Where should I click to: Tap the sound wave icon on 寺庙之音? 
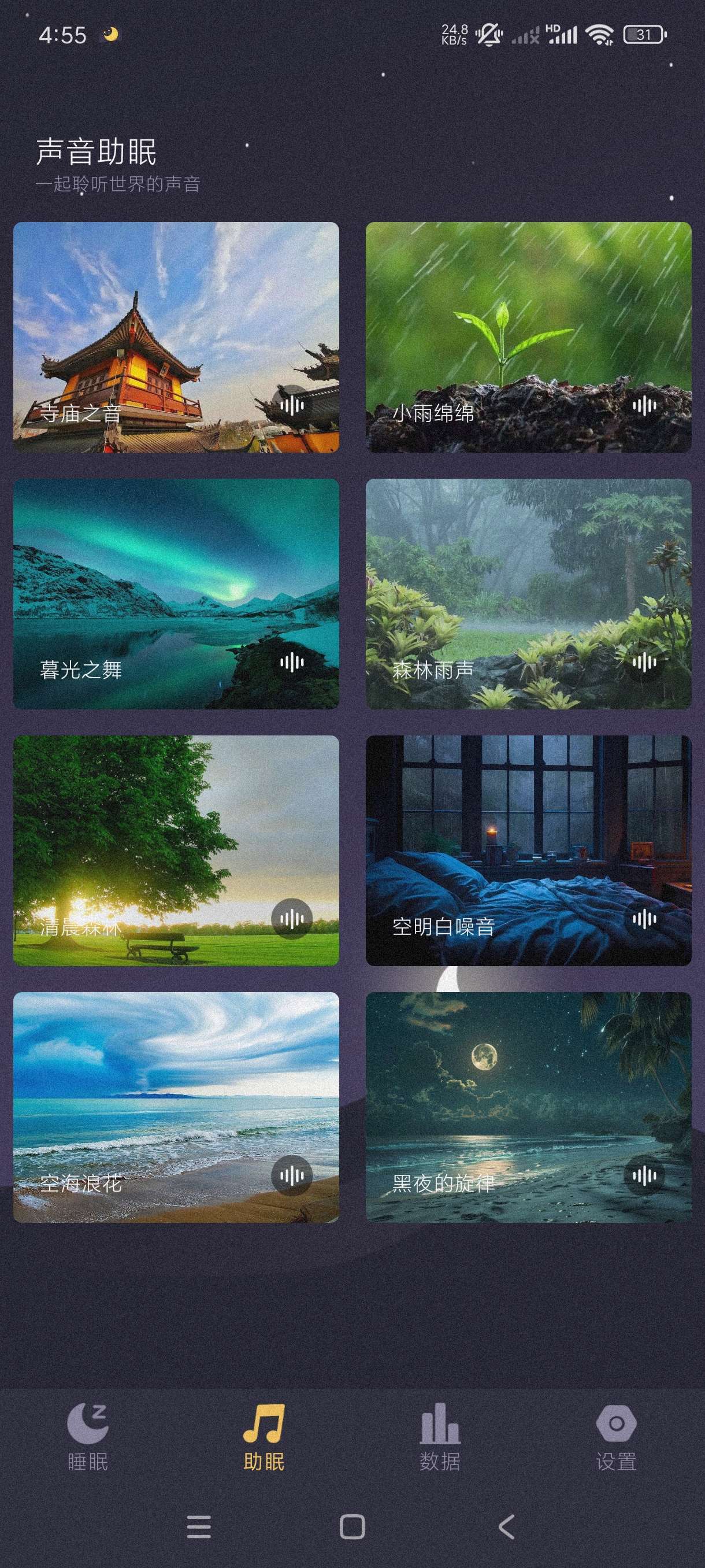click(292, 405)
